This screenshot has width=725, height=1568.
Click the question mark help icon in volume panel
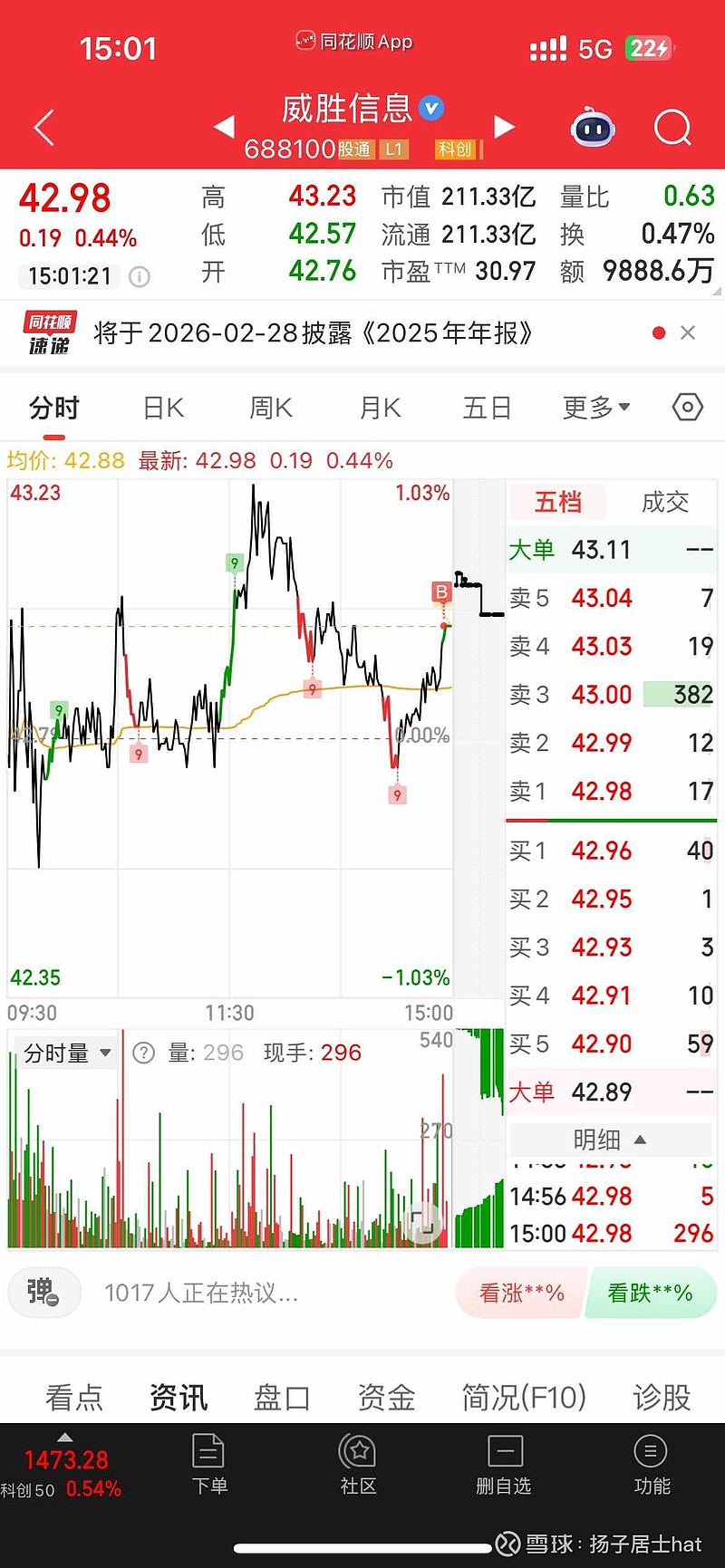click(x=143, y=1052)
